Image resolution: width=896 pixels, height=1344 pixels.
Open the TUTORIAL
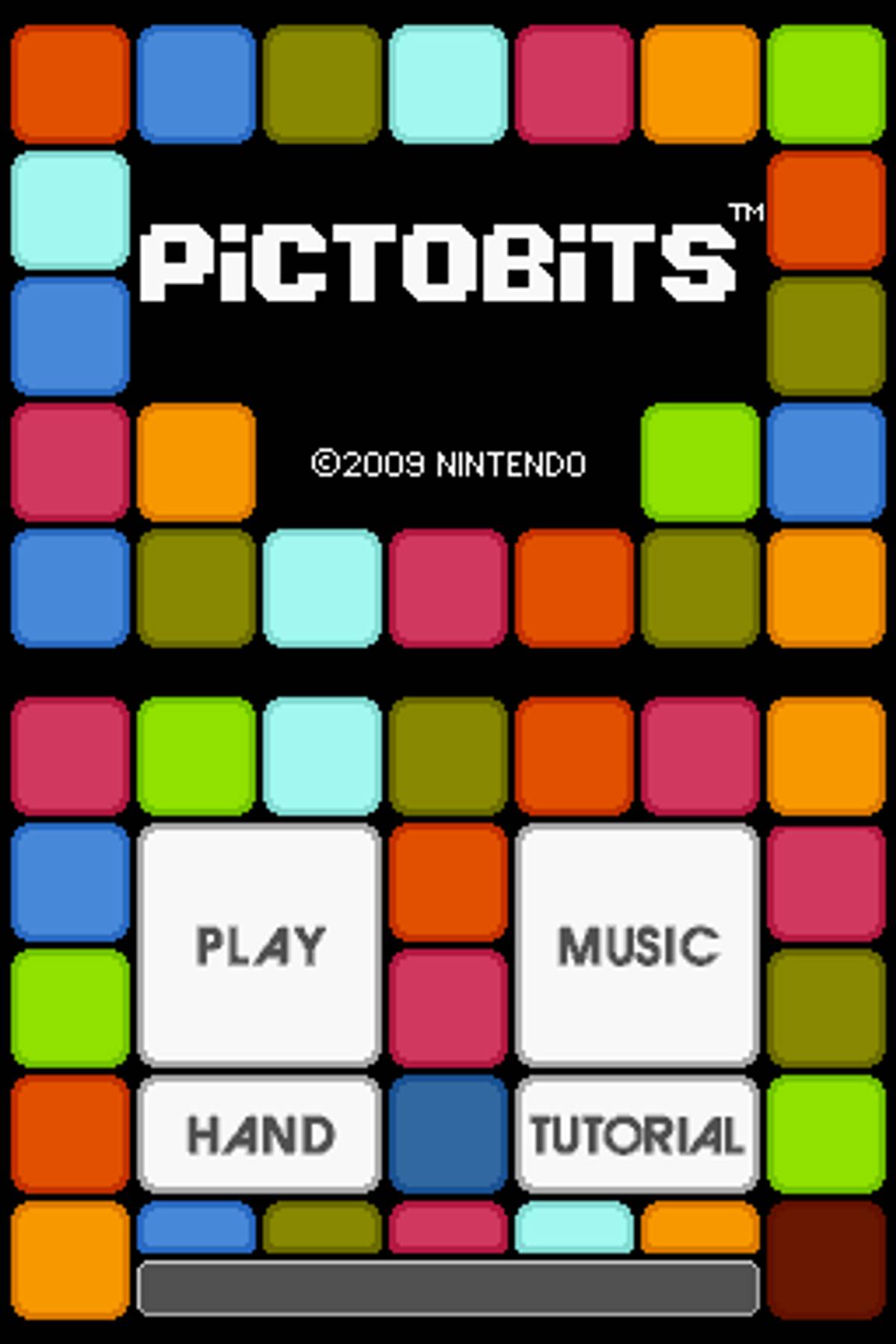tap(637, 1133)
